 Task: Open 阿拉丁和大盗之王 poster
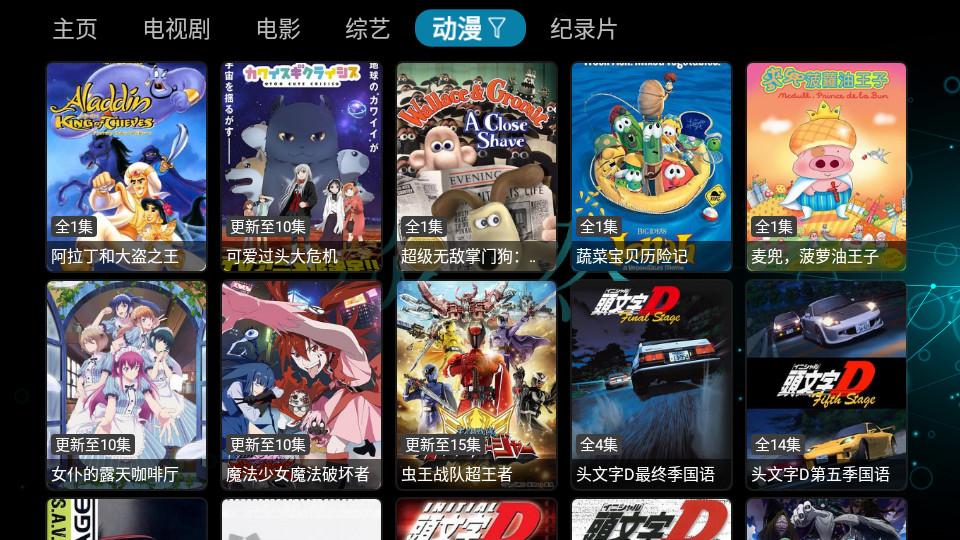coord(127,166)
